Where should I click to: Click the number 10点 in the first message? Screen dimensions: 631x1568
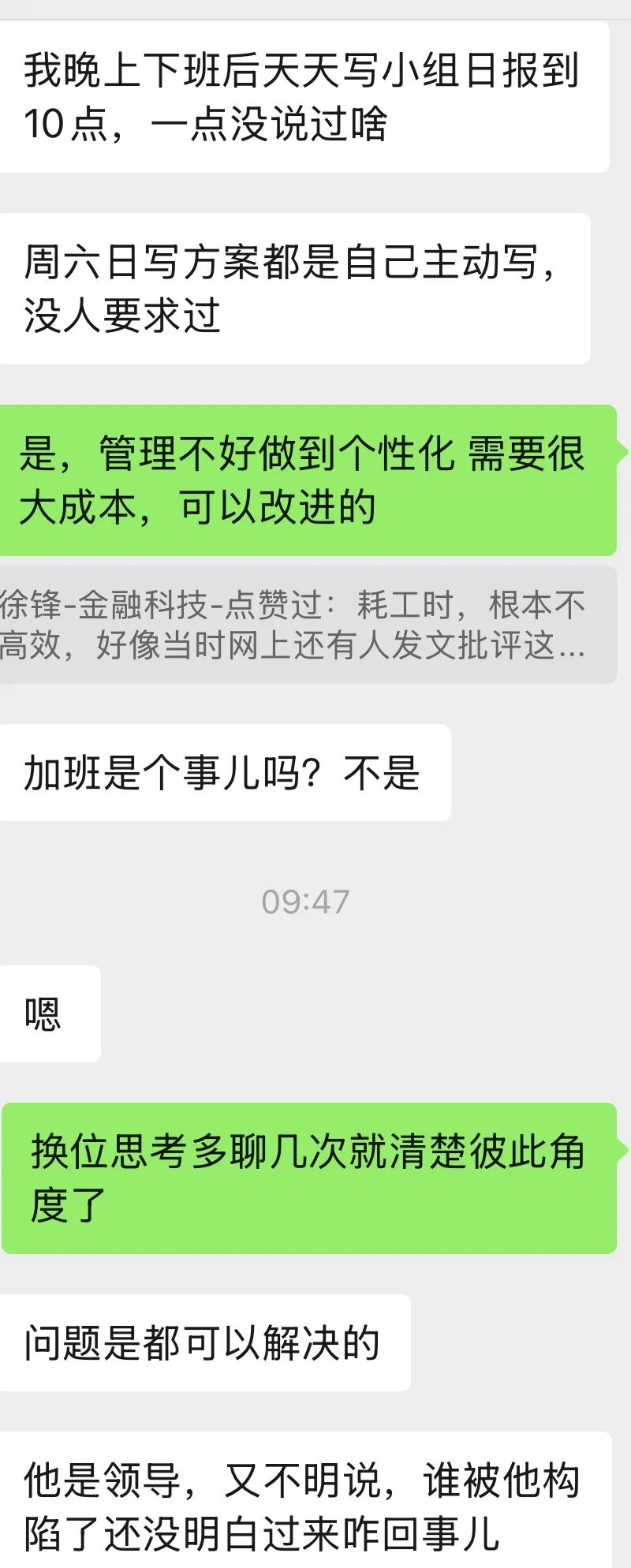[63, 122]
